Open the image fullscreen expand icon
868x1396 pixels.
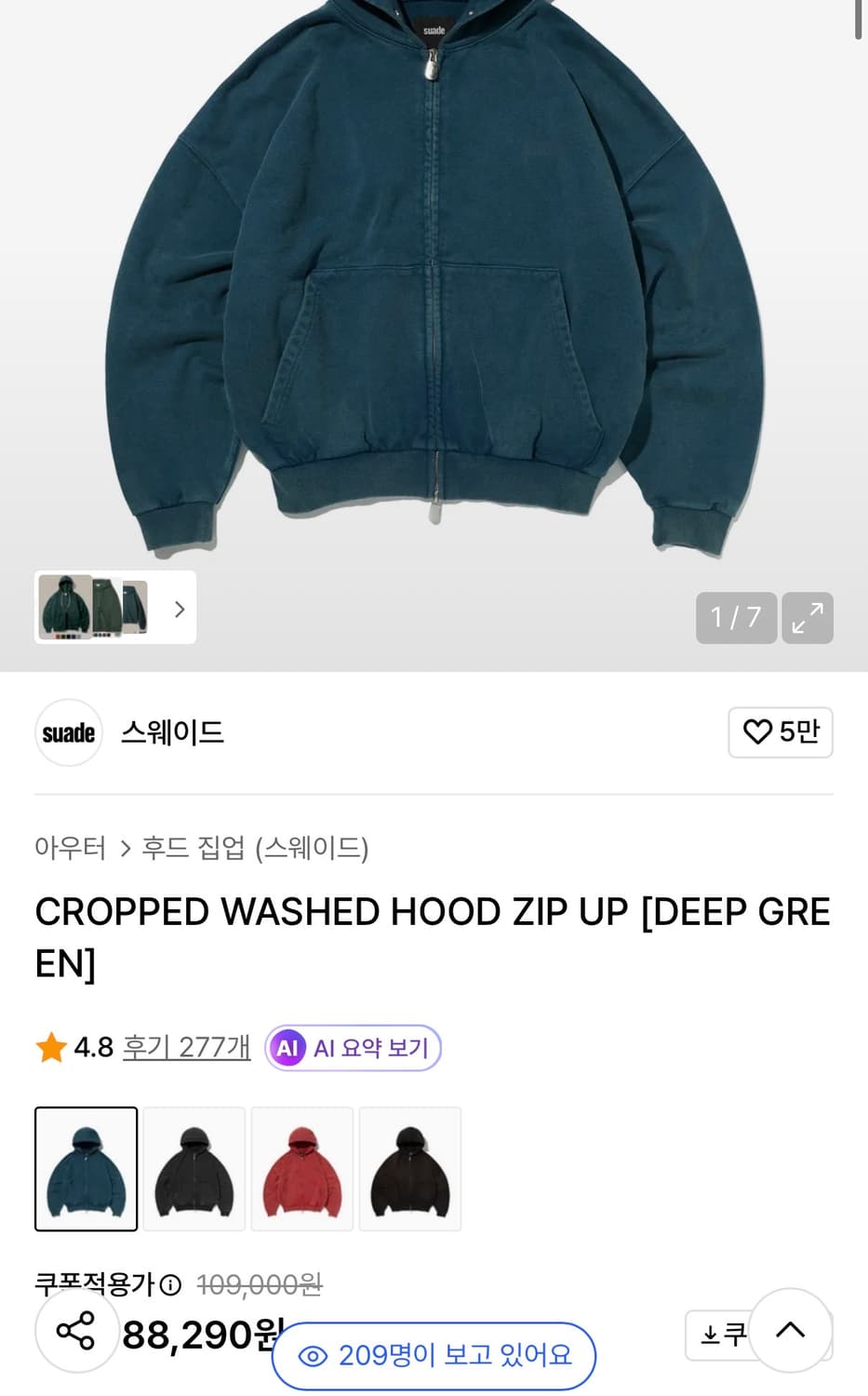click(807, 618)
